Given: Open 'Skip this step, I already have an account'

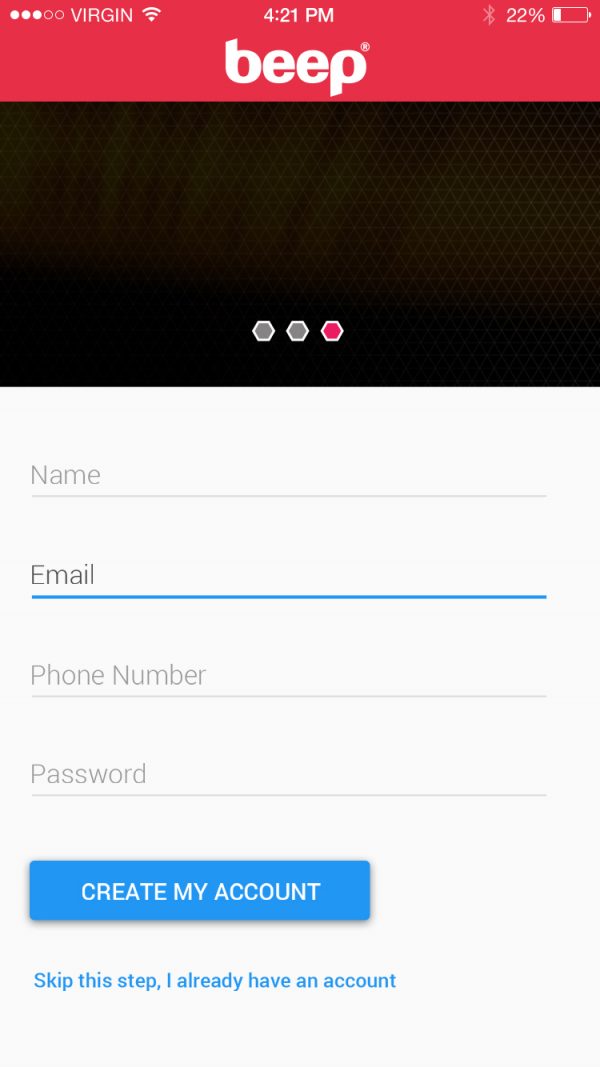Looking at the screenshot, I should point(215,981).
